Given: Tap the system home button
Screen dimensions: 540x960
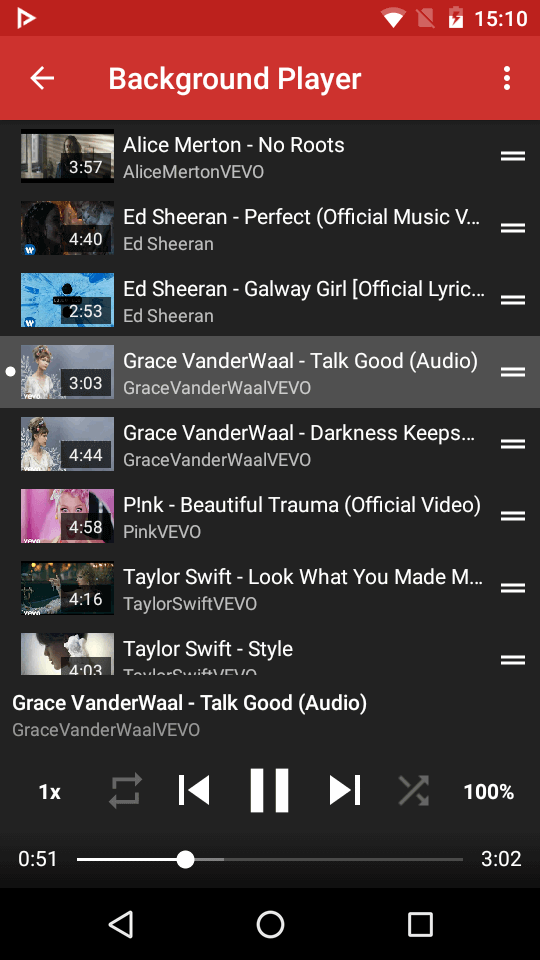Looking at the screenshot, I should click(x=270, y=924).
